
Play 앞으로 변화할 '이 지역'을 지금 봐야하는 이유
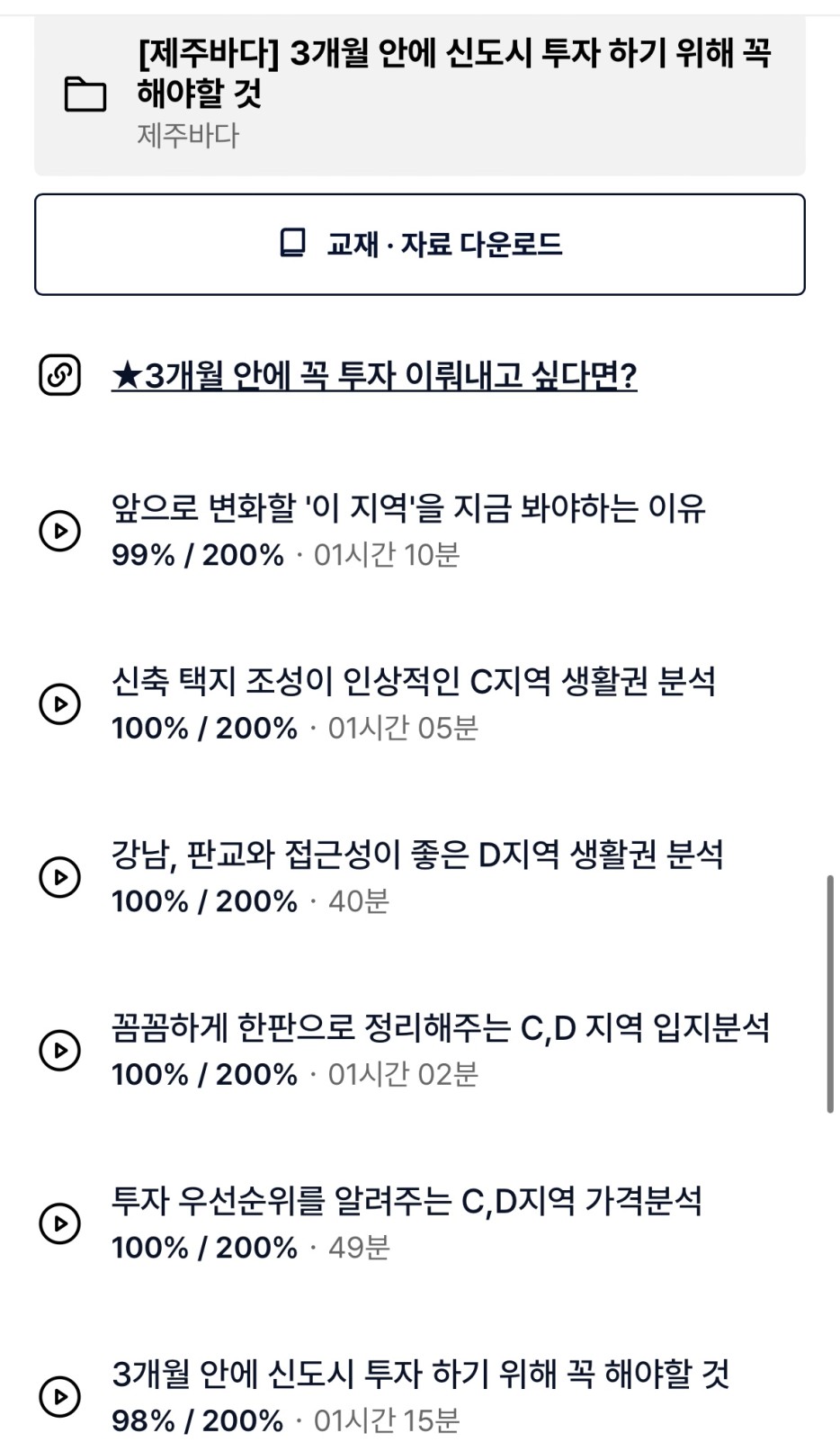tap(60, 531)
